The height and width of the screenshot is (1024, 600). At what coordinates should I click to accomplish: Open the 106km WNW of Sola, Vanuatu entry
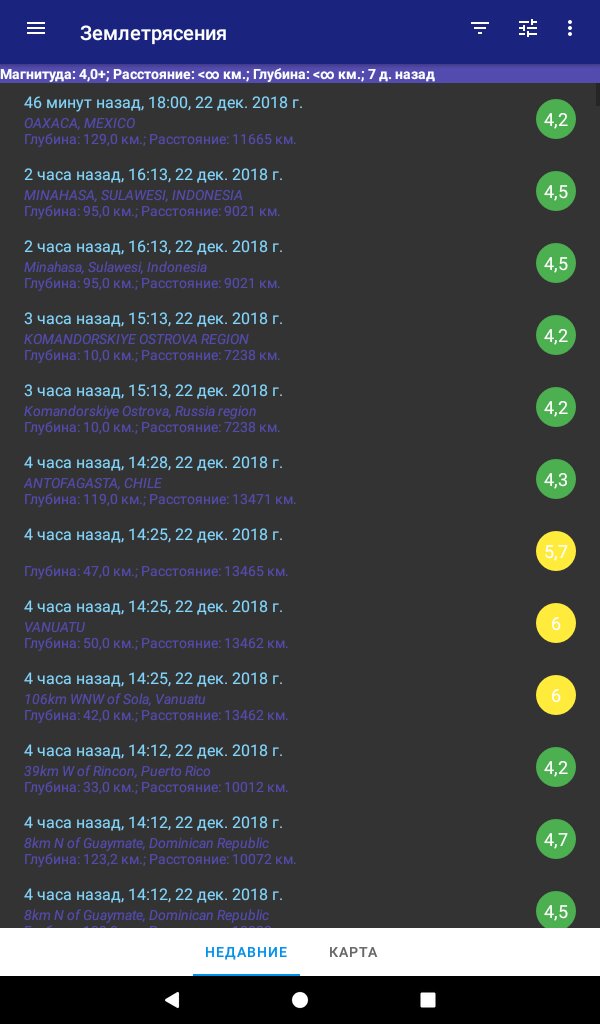tap(280, 698)
